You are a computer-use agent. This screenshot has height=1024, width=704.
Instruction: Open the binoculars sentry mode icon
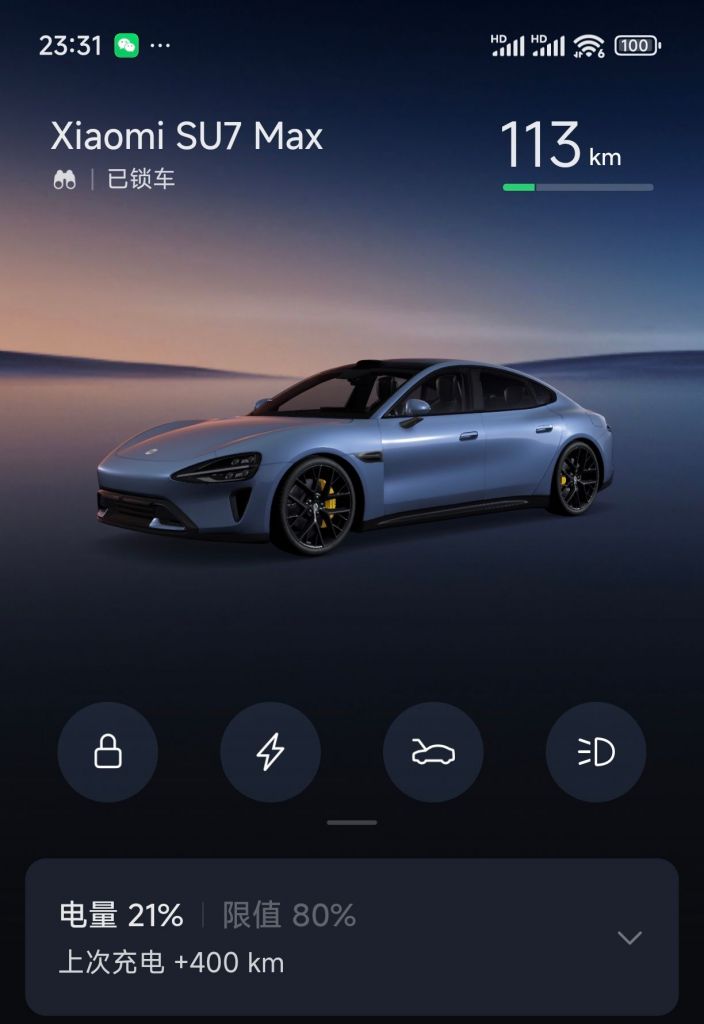point(65,180)
